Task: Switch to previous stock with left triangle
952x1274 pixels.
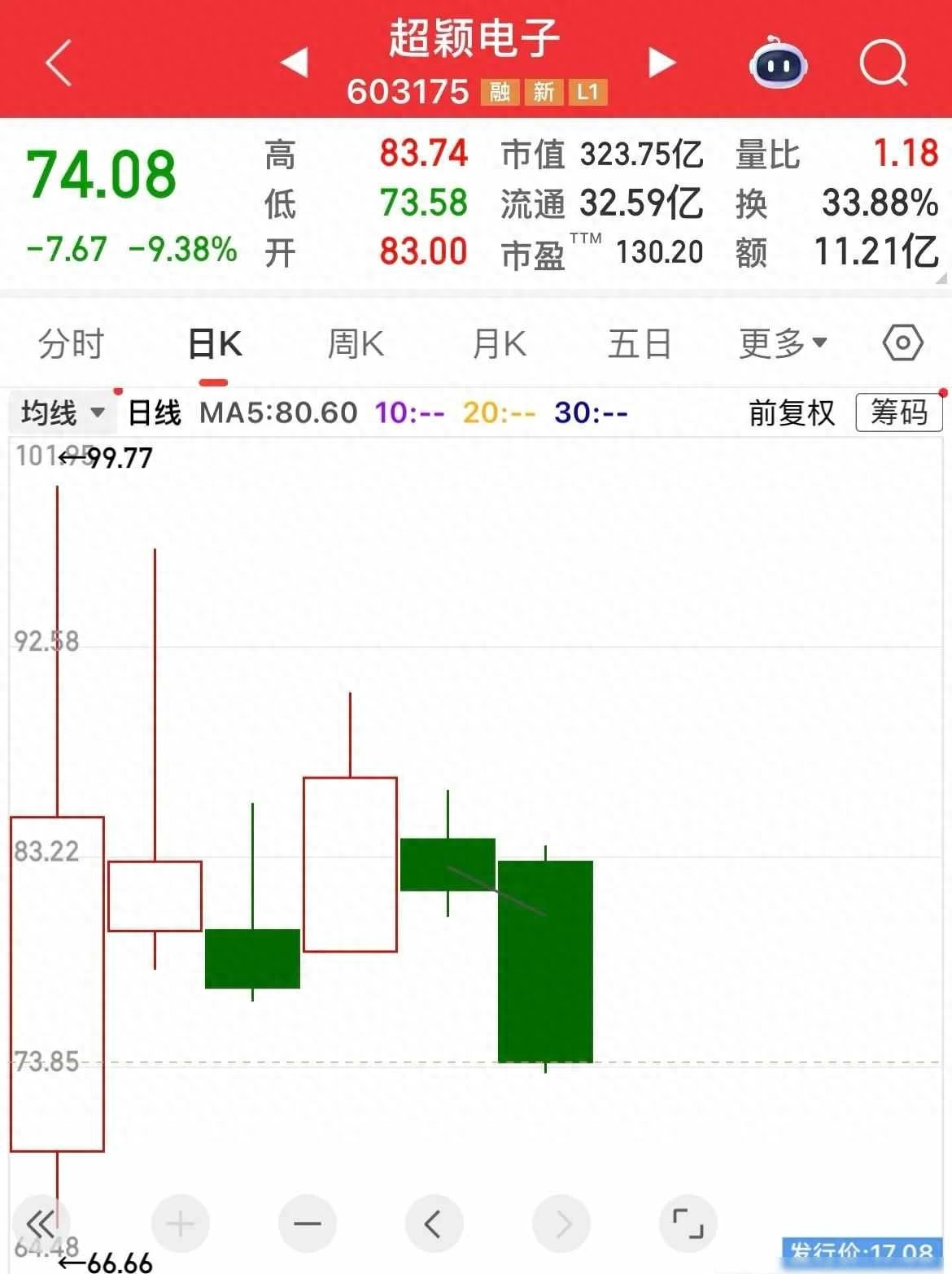Action: [x=296, y=61]
